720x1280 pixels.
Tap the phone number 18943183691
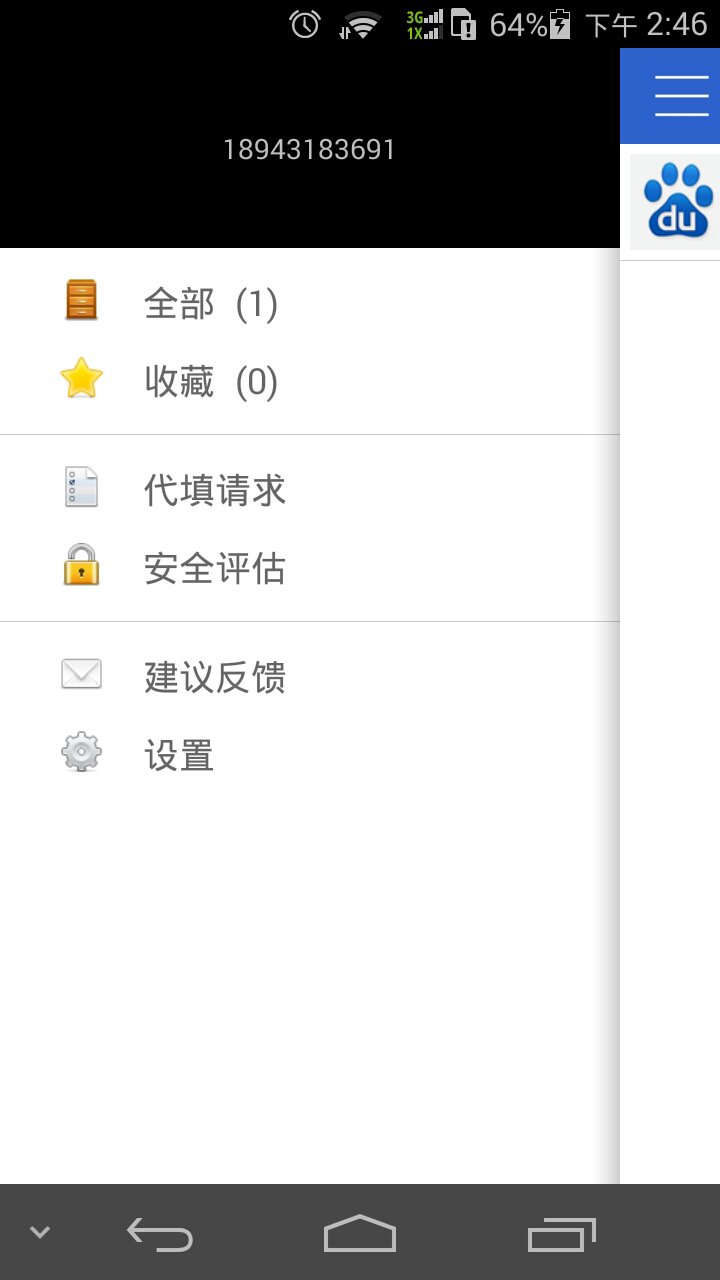pyautogui.click(x=310, y=148)
